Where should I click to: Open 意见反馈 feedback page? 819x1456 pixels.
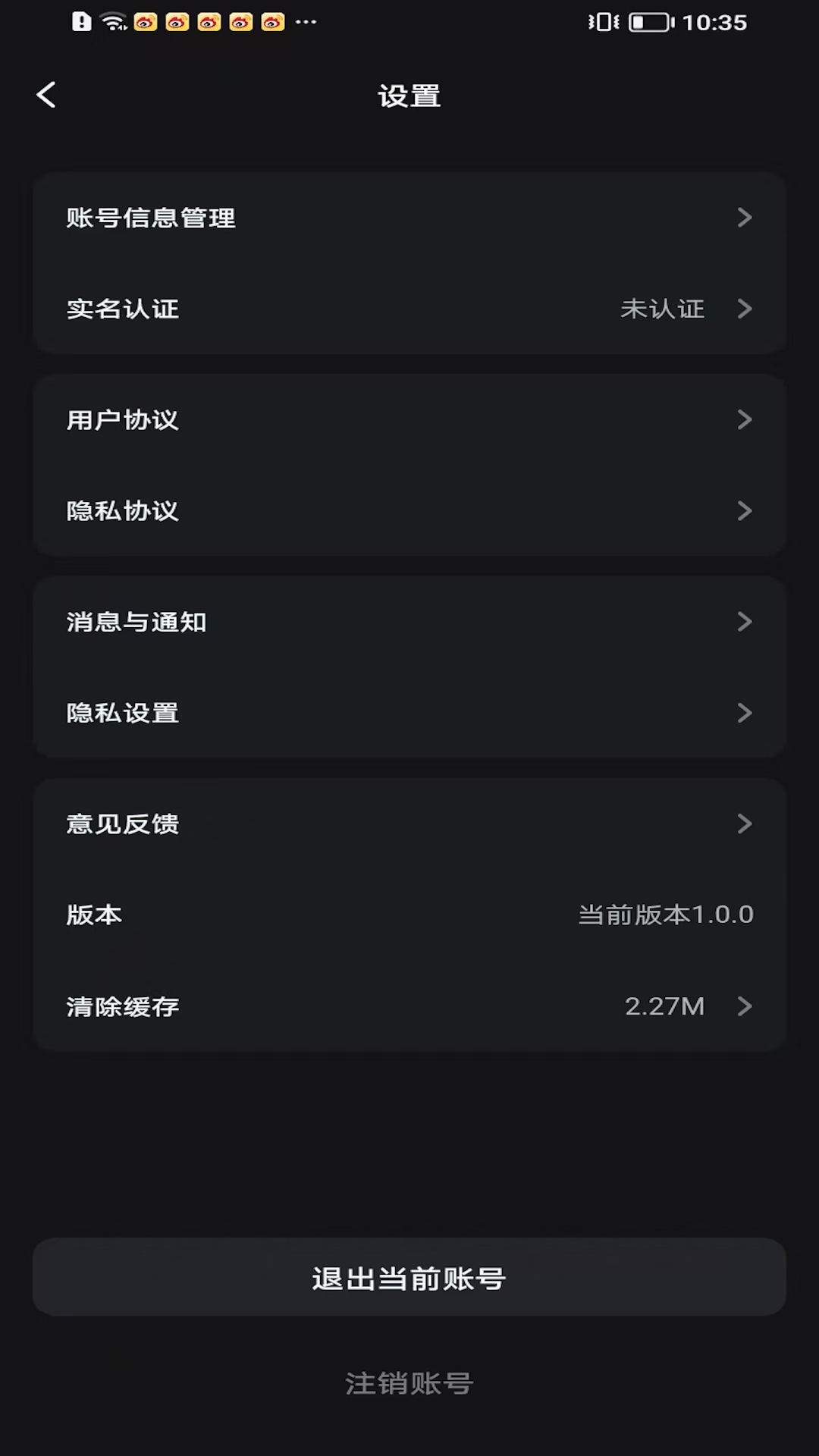click(x=409, y=824)
